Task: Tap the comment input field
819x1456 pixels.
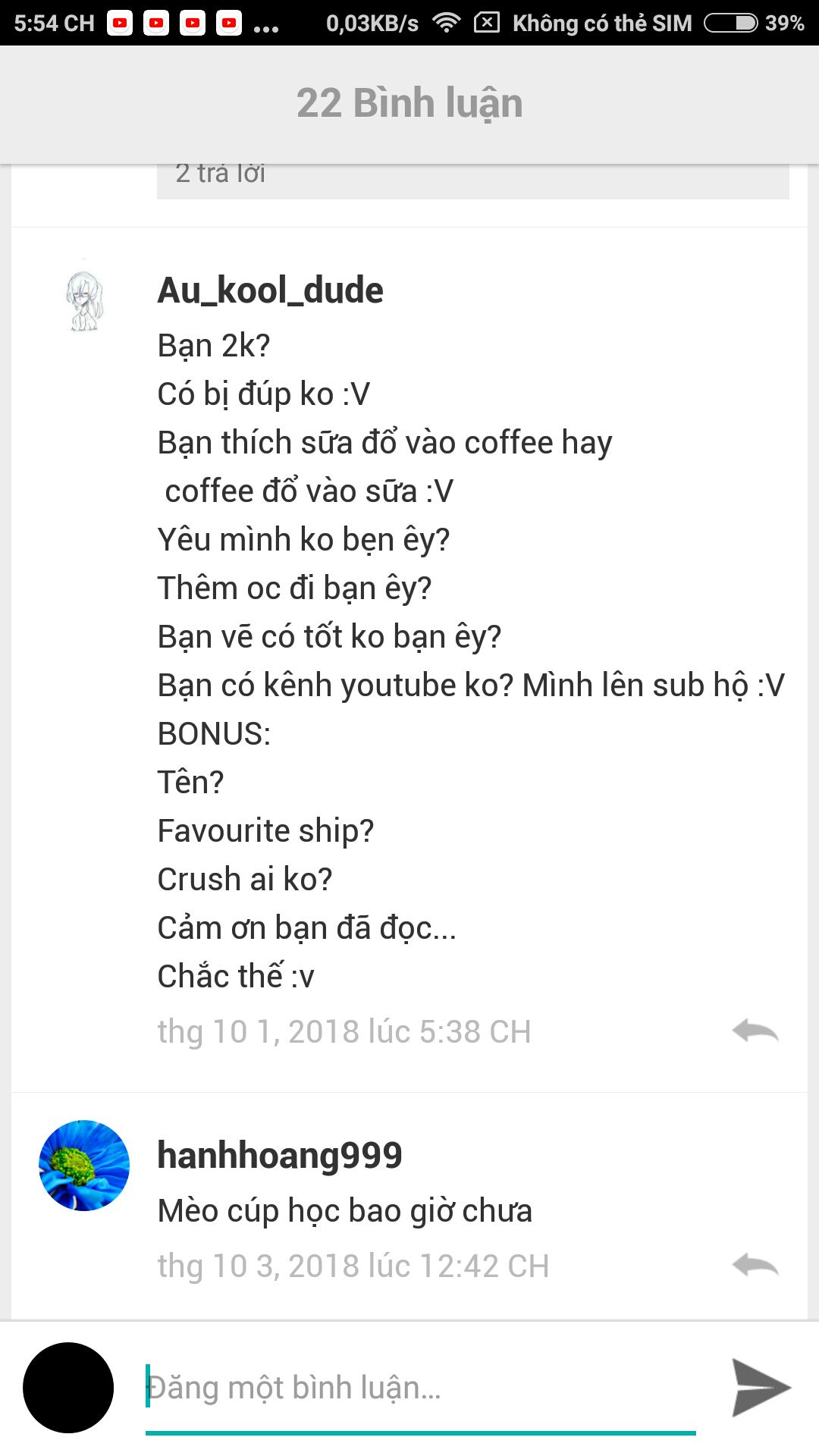Action: click(420, 1389)
